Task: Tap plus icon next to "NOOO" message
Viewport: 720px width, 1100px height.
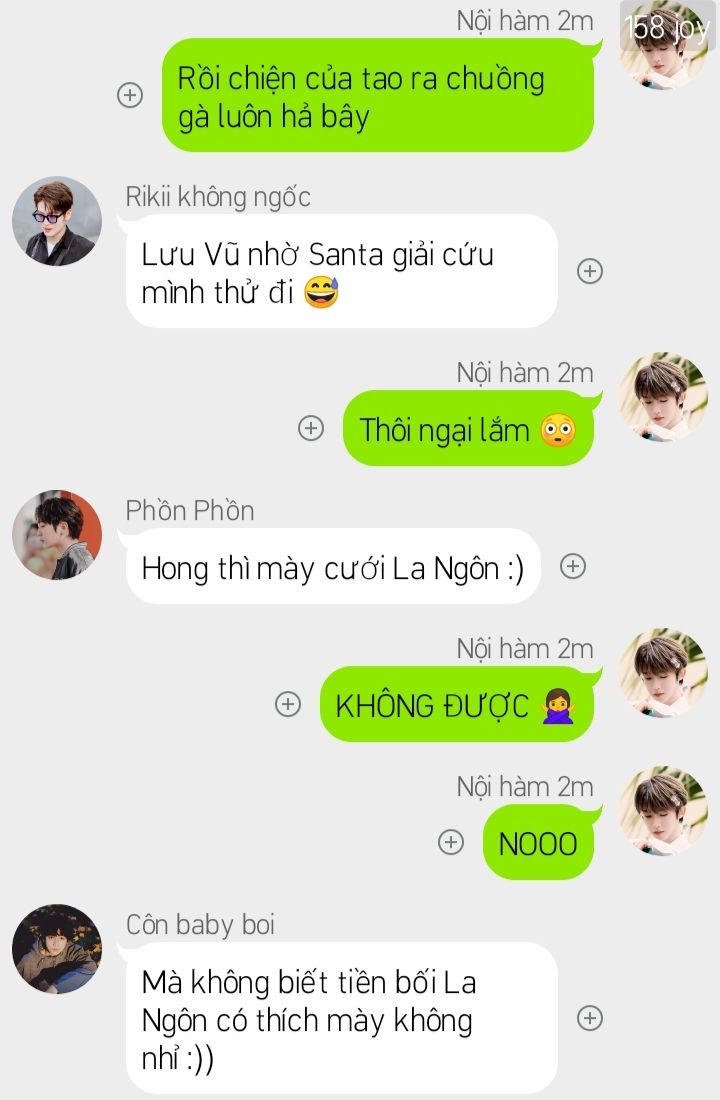Action: [x=452, y=842]
